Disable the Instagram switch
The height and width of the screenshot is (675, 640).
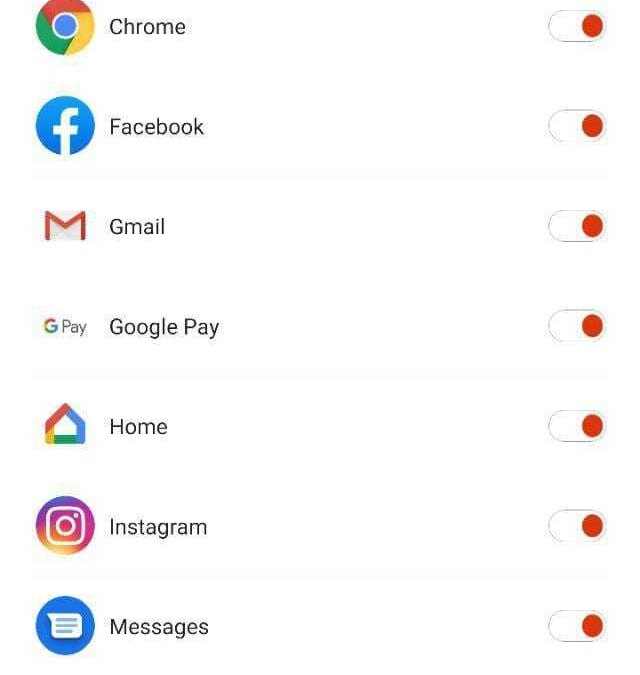click(x=577, y=526)
